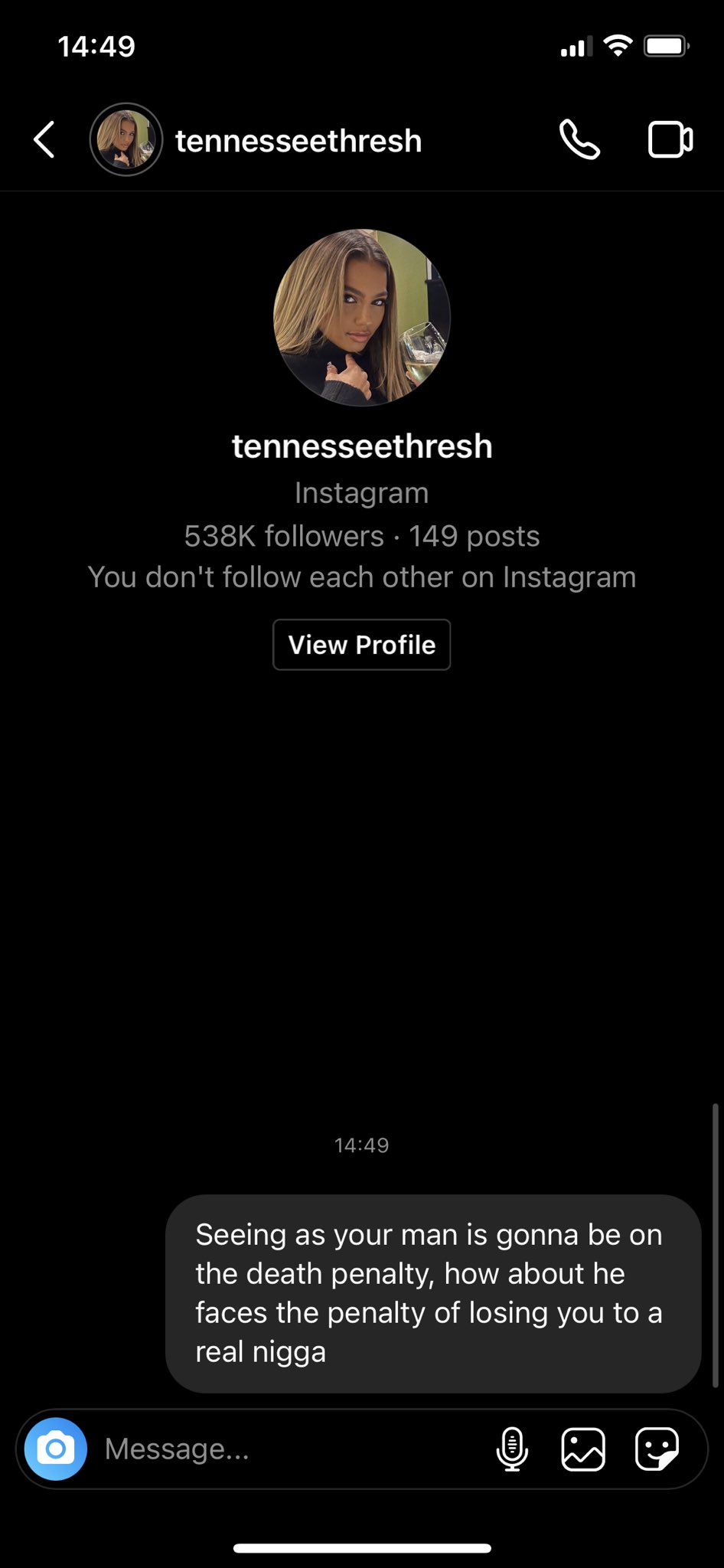Focus the Message text field
Image resolution: width=724 pixels, height=1568 pixels.
pyautogui.click(x=291, y=1449)
